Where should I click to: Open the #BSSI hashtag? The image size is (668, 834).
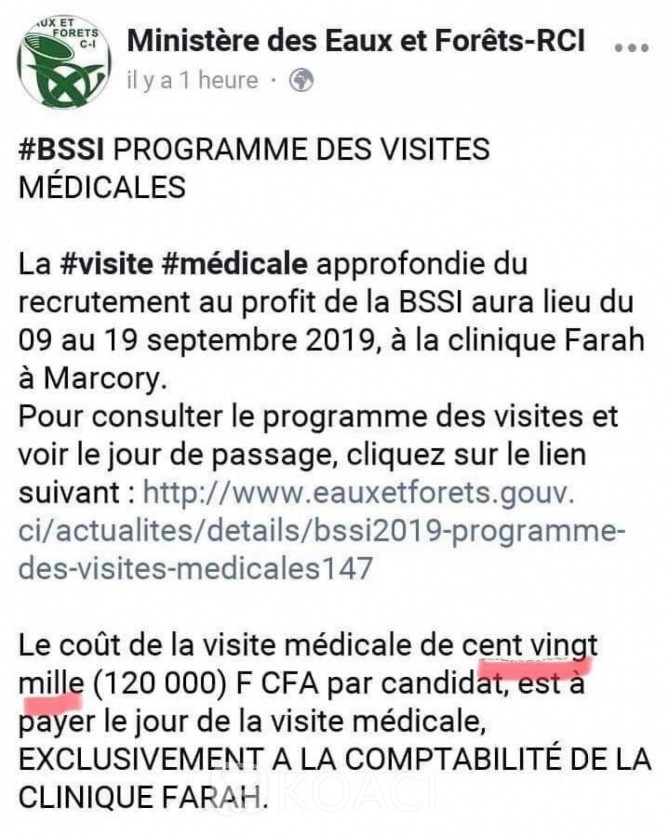62,151
